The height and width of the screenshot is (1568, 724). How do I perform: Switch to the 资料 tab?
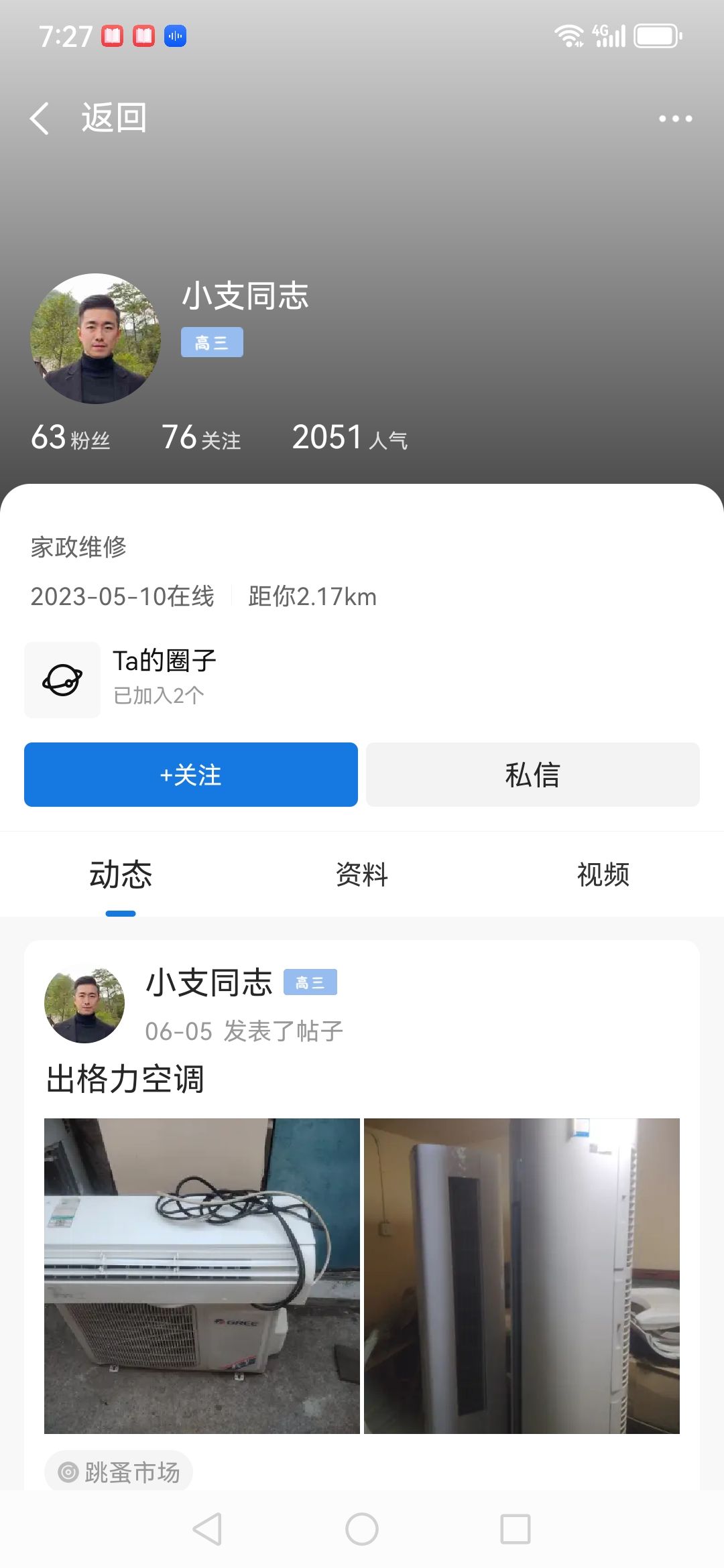click(362, 874)
